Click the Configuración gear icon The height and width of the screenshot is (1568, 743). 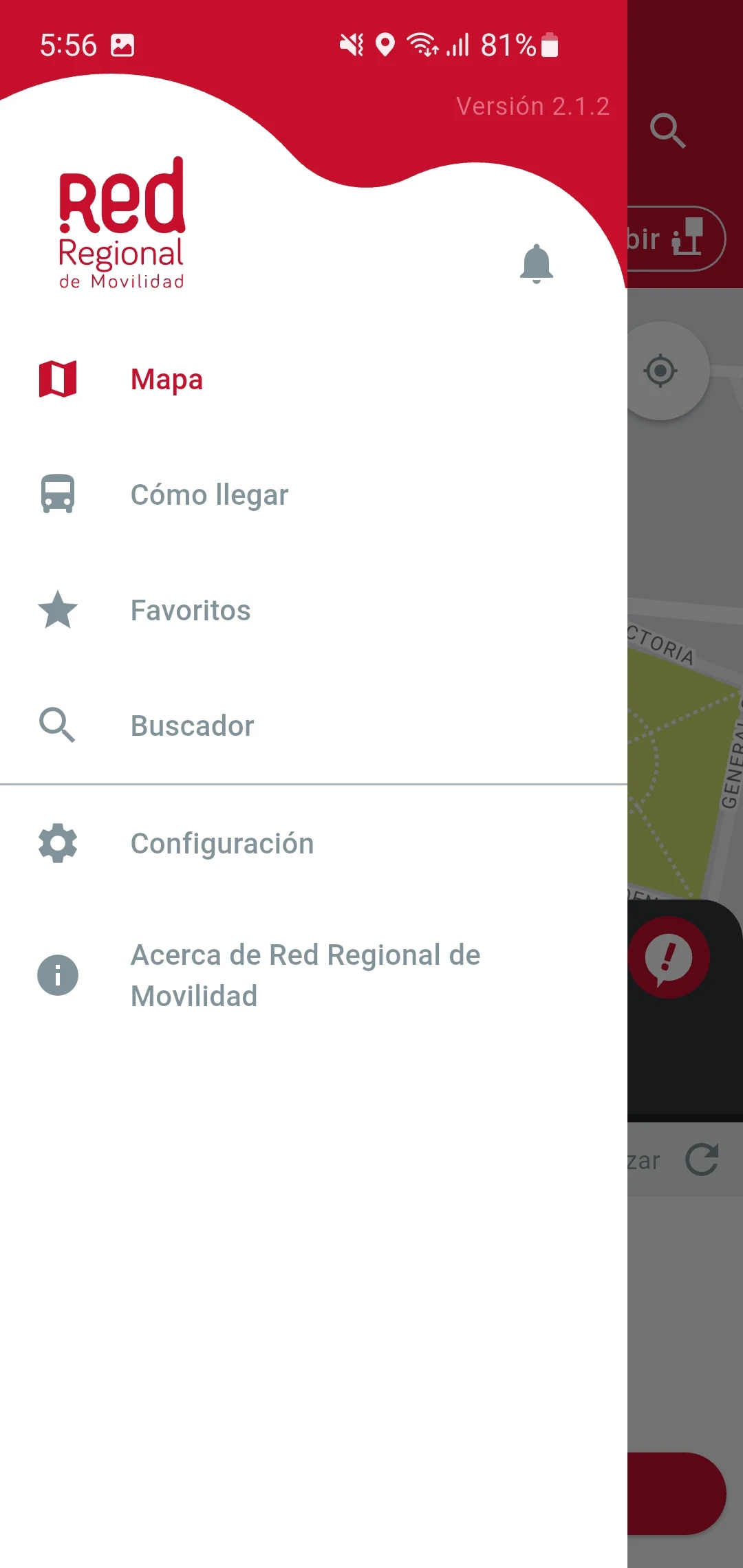58,842
